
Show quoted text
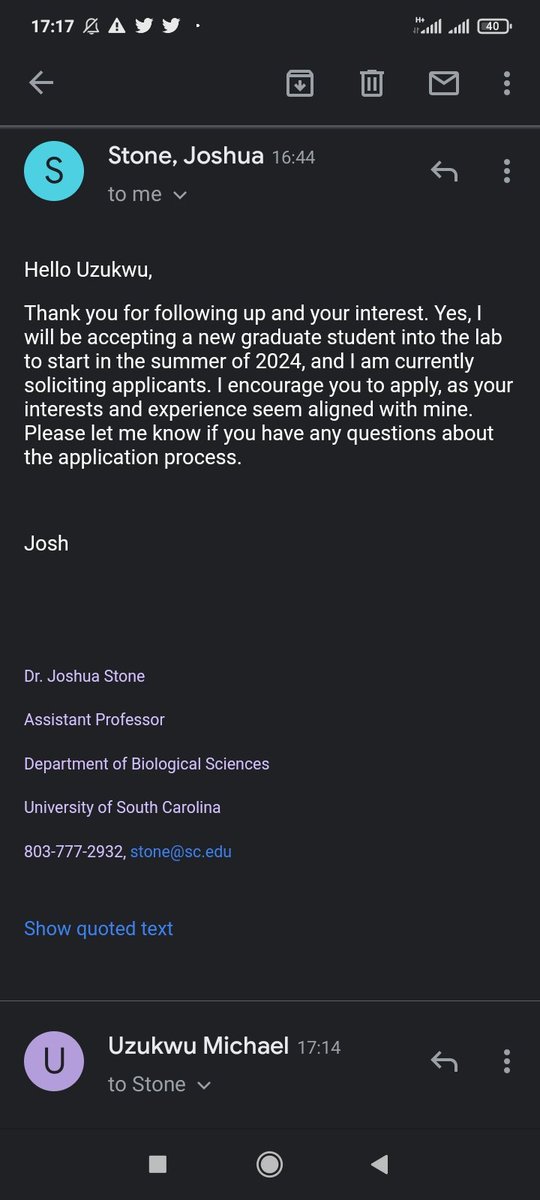(x=98, y=928)
